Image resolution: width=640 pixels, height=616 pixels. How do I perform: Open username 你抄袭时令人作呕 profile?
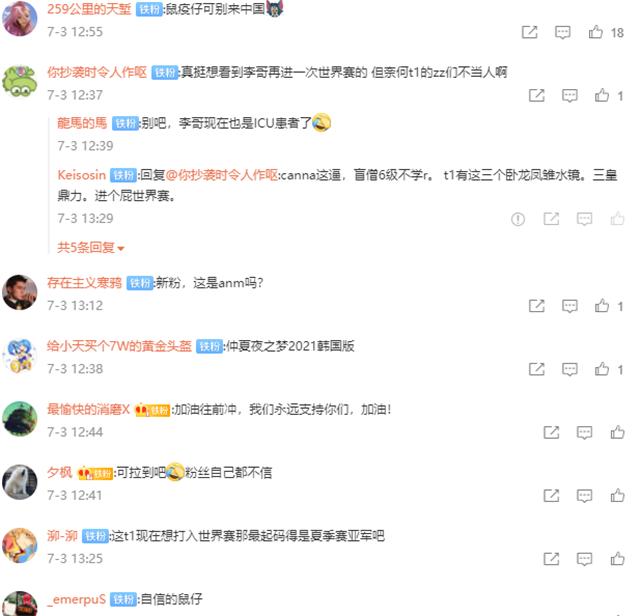coord(97,73)
